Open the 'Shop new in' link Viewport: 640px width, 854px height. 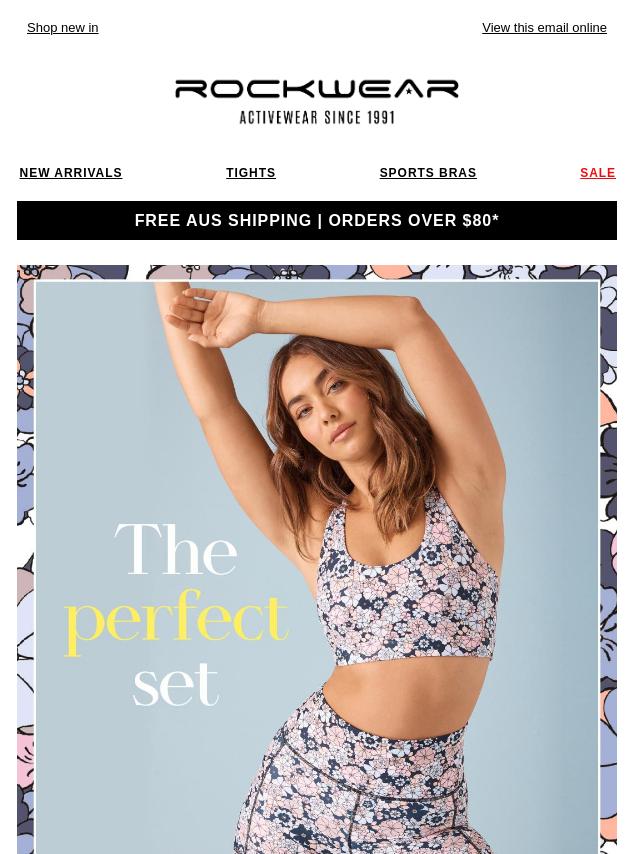(62, 28)
